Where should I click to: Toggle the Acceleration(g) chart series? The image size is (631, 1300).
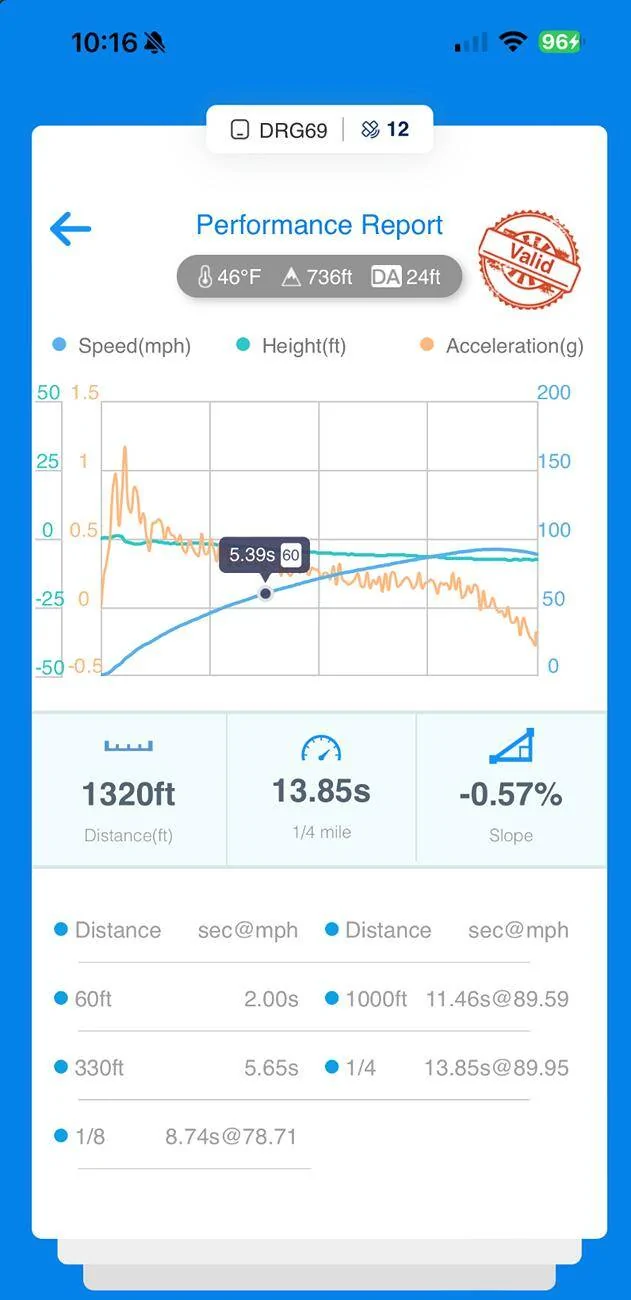(x=502, y=346)
